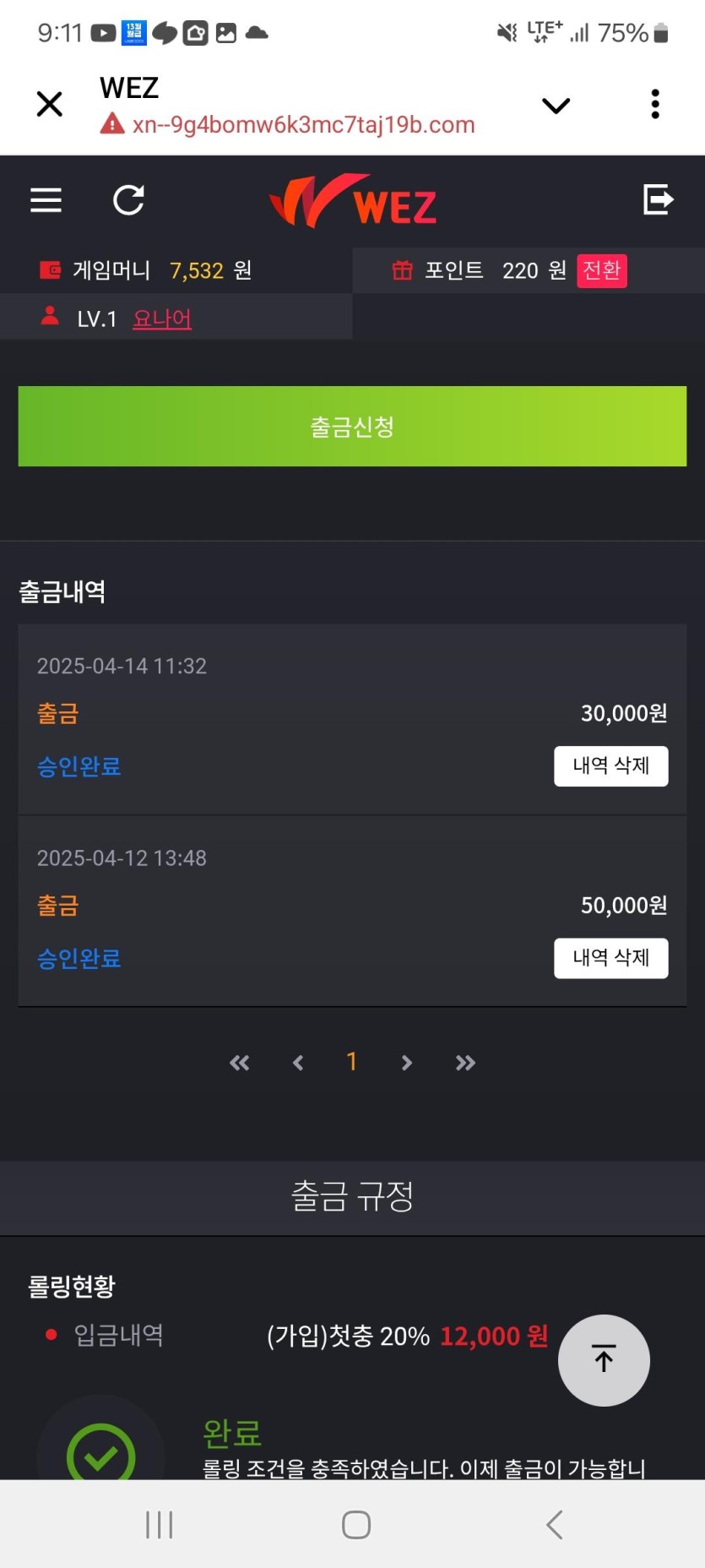705x1568 pixels.
Task: Delete the 30,000원 withdrawal record
Action: click(x=610, y=765)
